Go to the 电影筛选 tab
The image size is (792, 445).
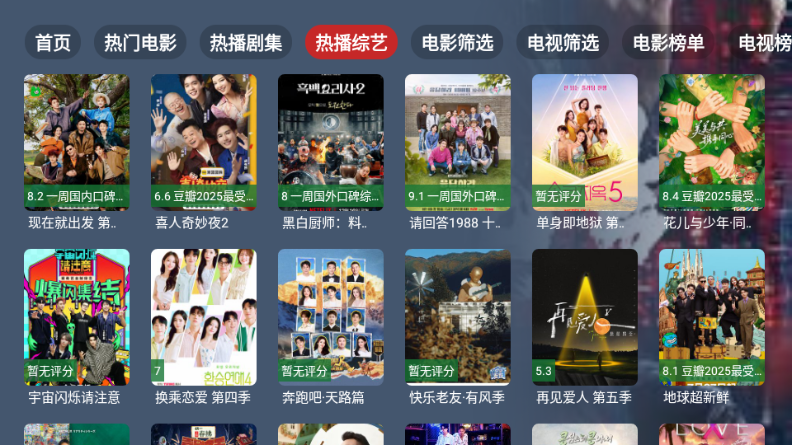click(457, 43)
